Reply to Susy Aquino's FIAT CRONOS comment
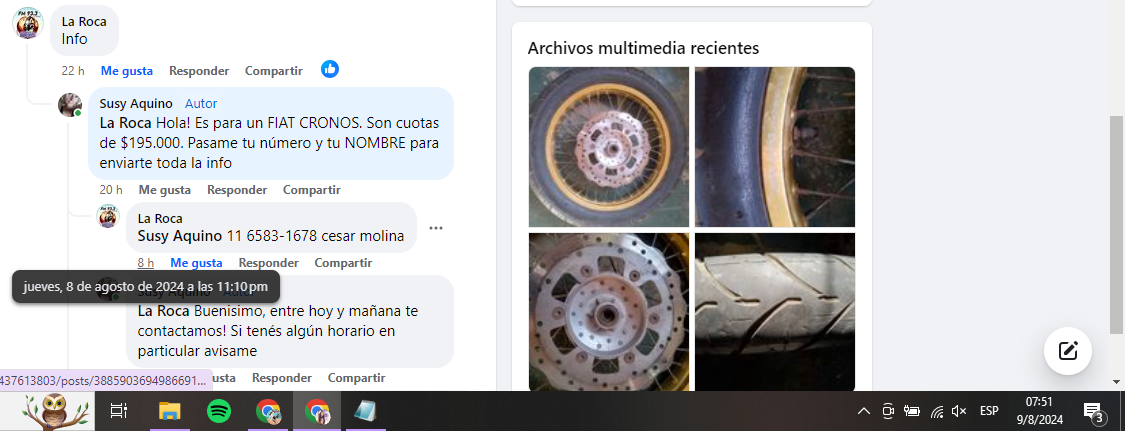Viewport: 1125px width, 431px height. pos(236,190)
